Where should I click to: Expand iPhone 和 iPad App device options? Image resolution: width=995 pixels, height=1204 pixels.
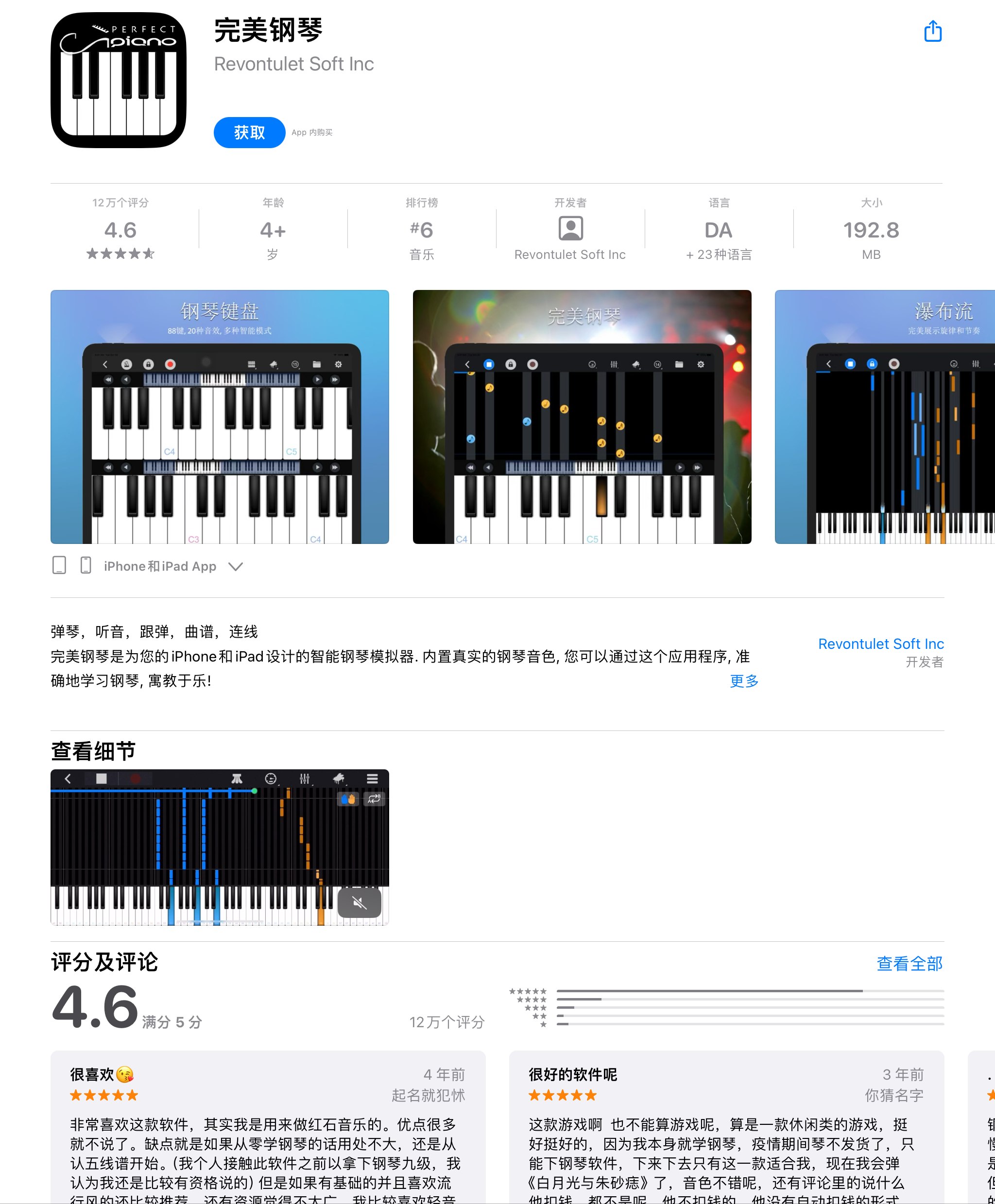(x=236, y=566)
